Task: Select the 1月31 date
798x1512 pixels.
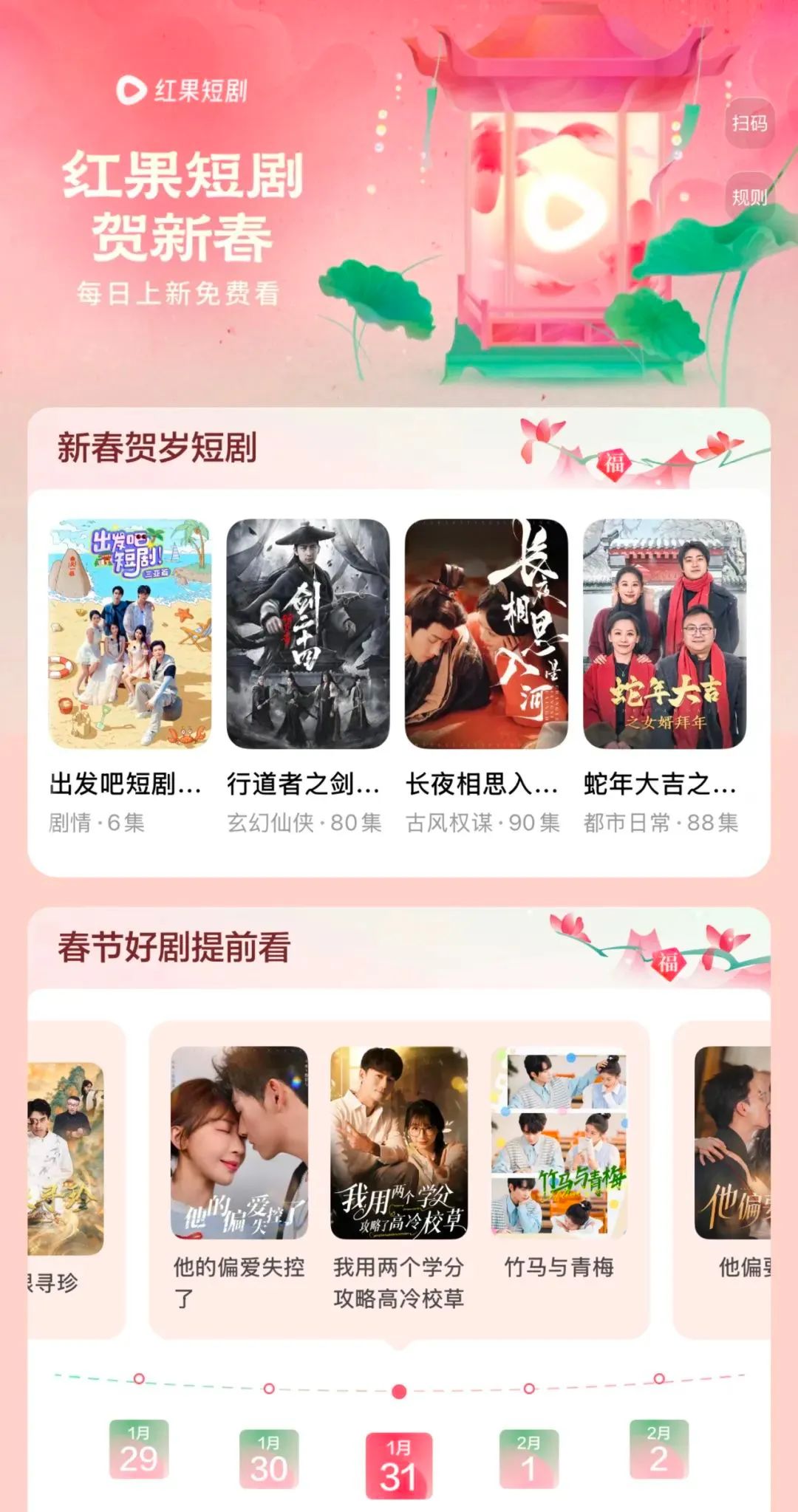Action: [399, 1466]
